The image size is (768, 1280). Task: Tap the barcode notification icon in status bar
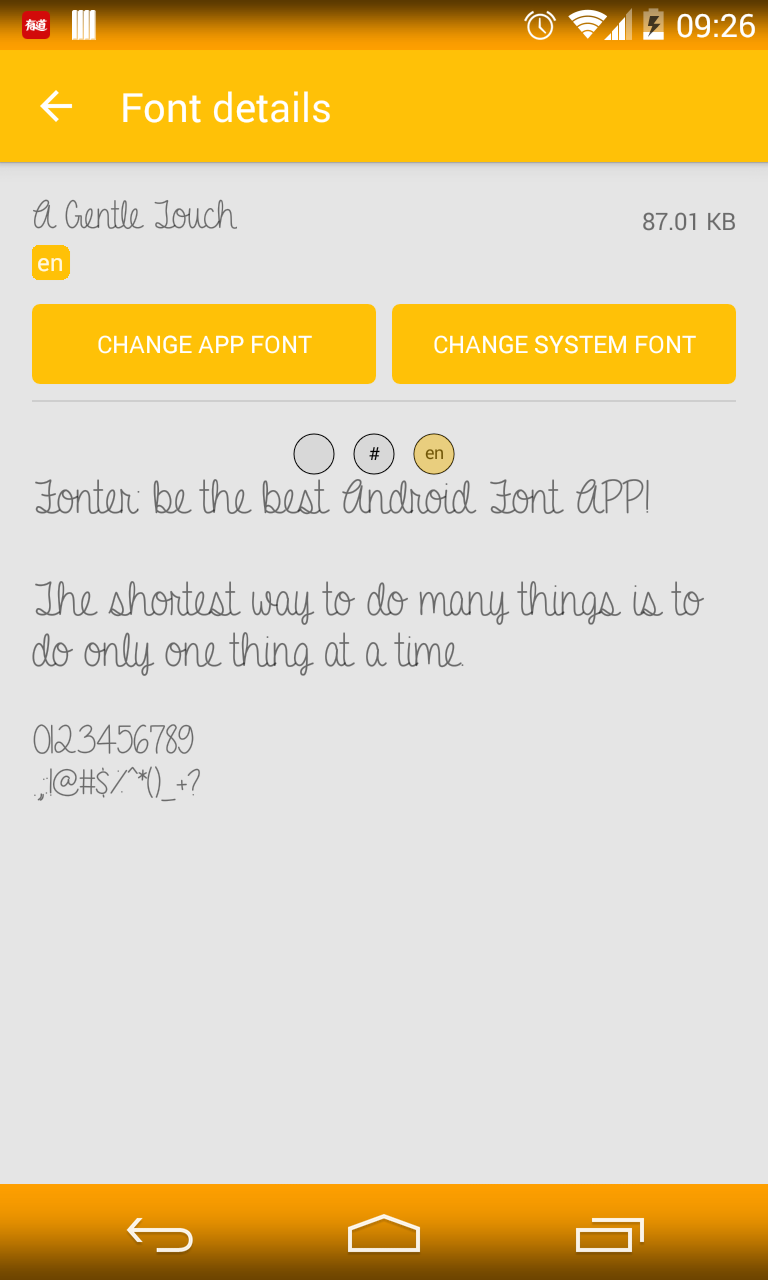tap(84, 25)
